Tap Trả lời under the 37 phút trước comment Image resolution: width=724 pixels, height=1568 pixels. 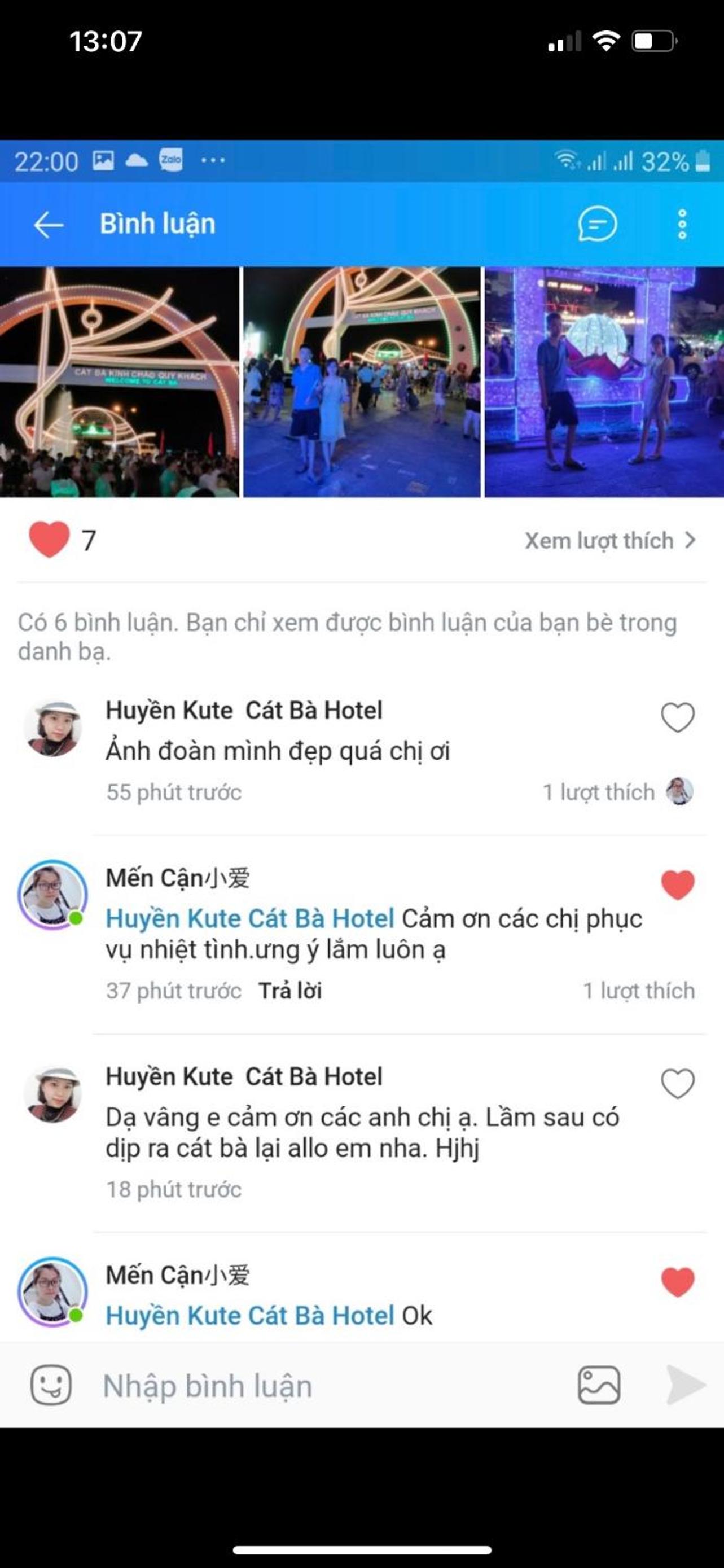289,991
